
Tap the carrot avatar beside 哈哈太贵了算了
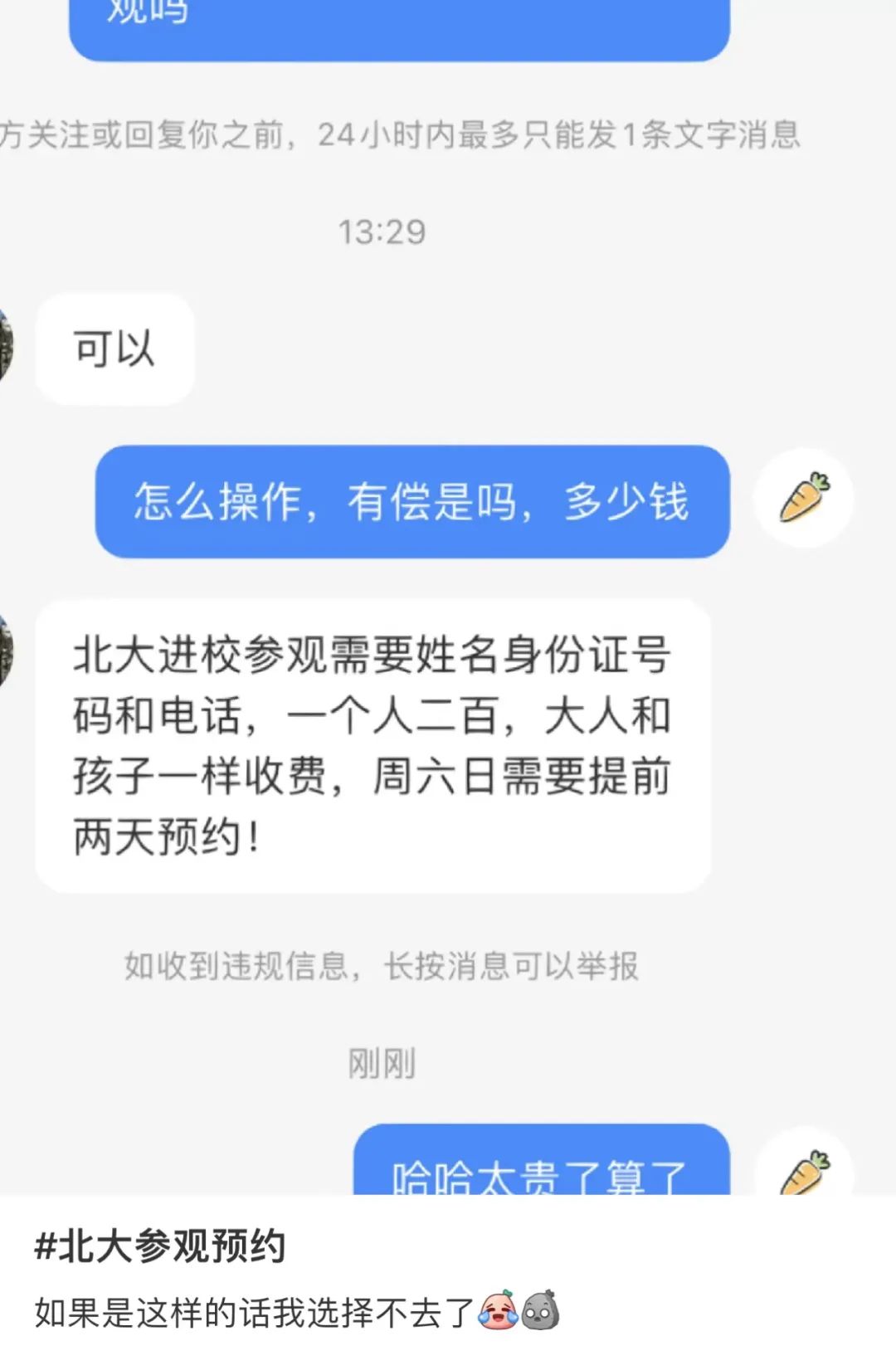click(809, 1170)
